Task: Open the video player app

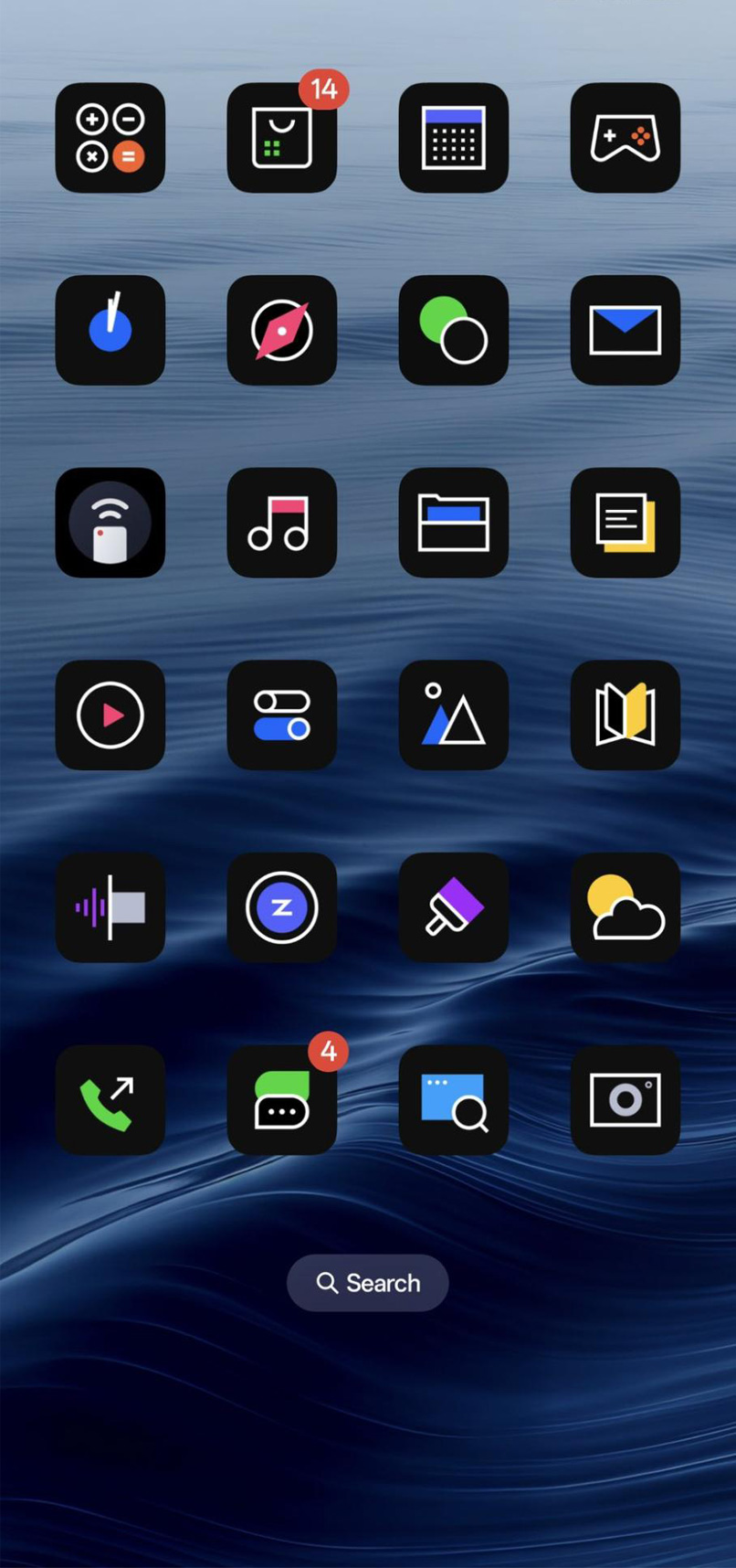Action: (x=110, y=715)
